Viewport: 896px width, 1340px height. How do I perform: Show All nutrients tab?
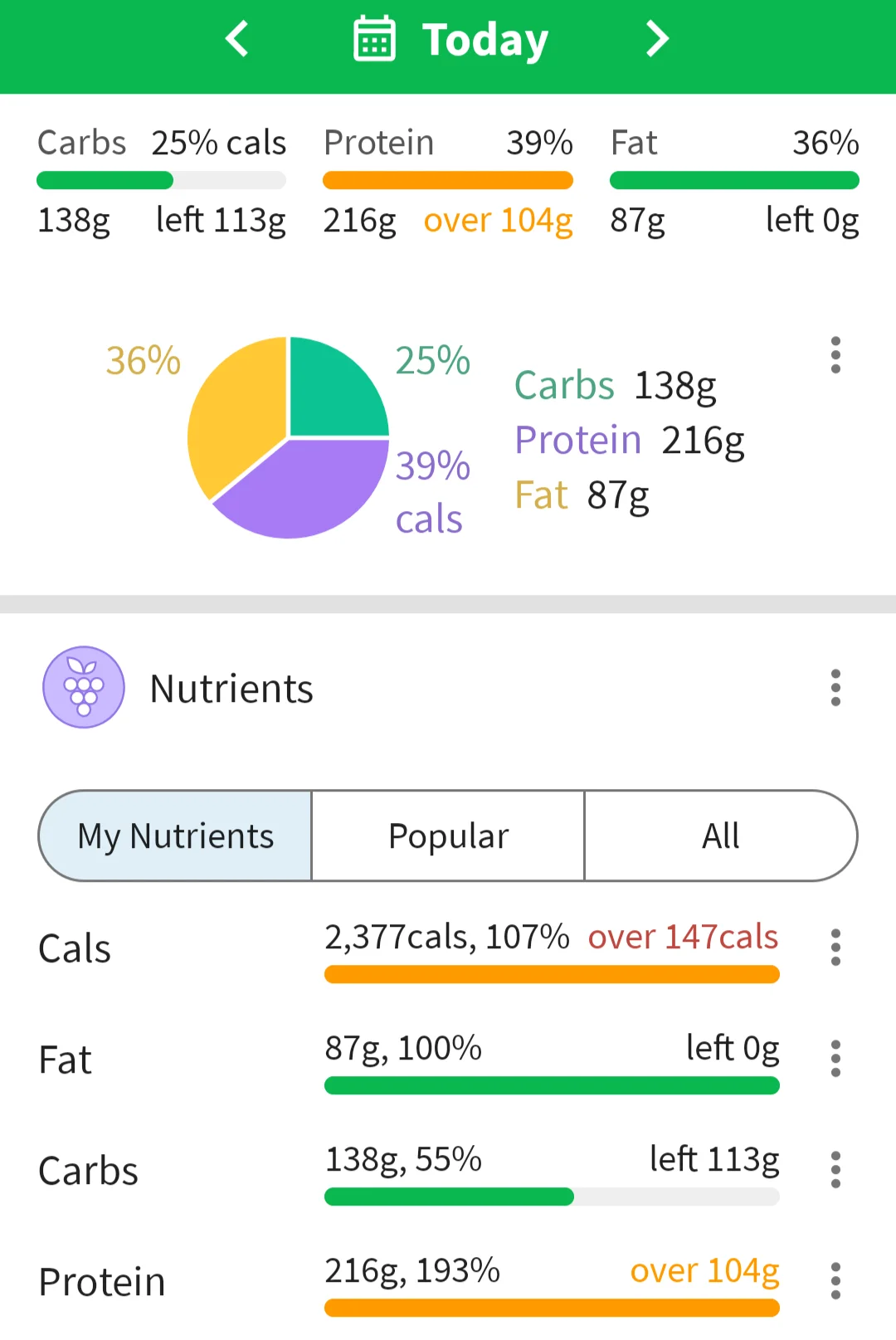click(720, 836)
